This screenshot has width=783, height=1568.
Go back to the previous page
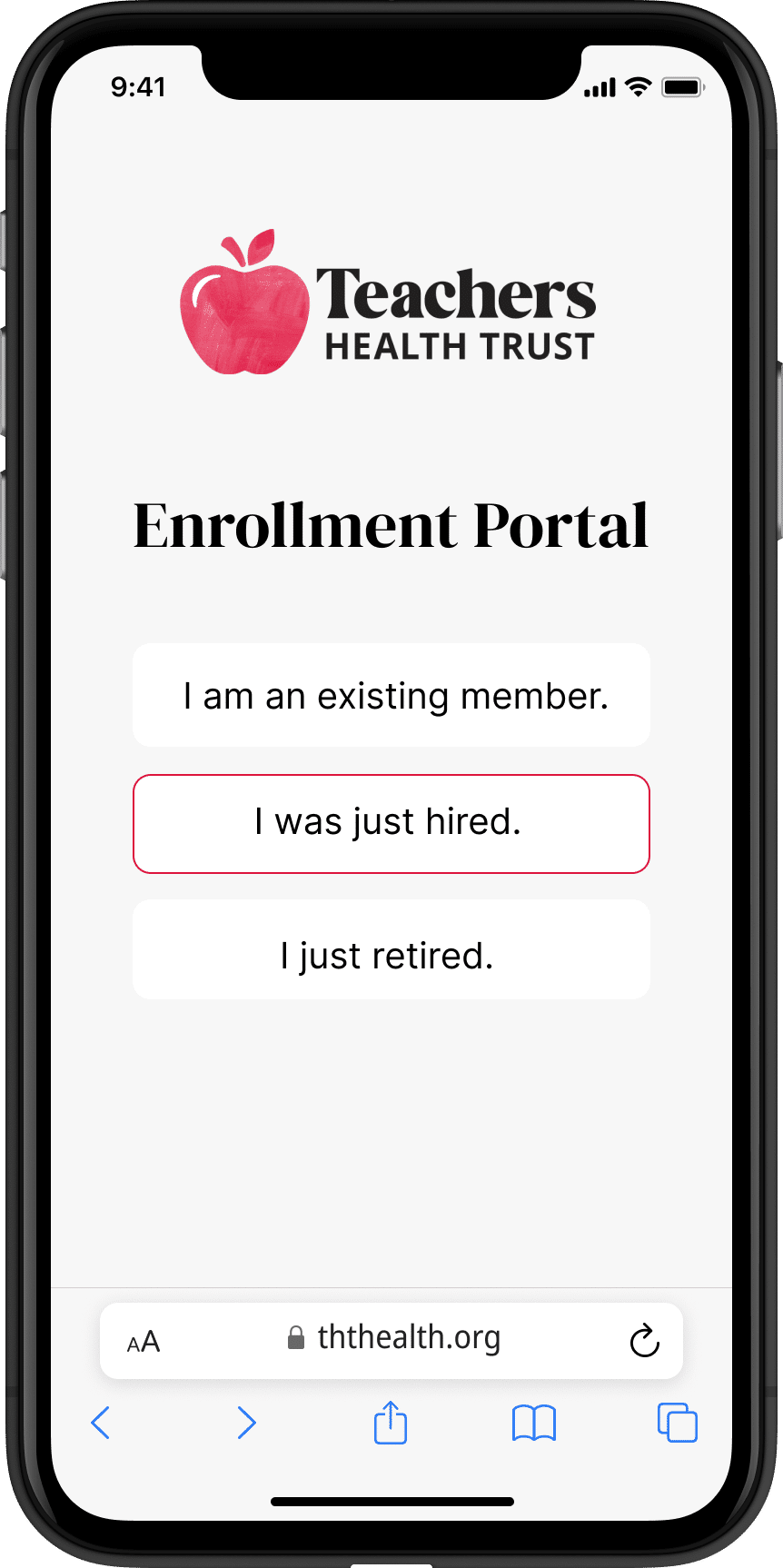(101, 1423)
